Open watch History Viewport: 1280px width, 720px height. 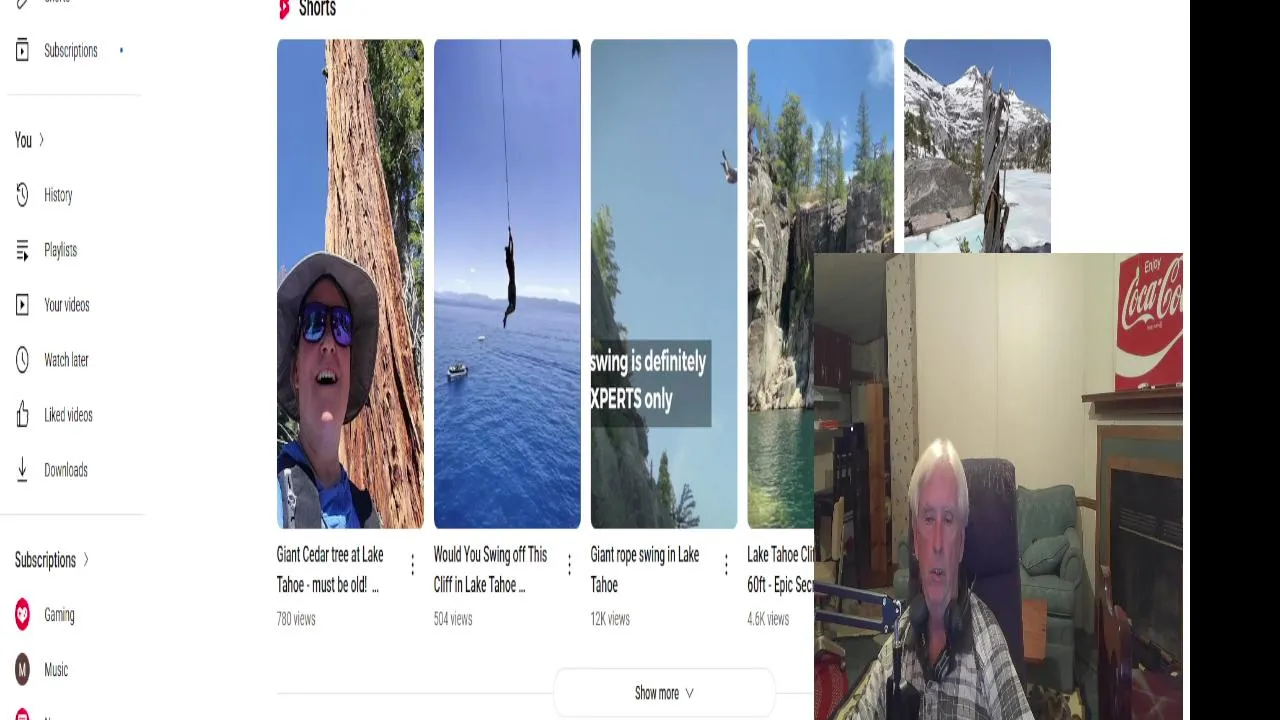57,195
